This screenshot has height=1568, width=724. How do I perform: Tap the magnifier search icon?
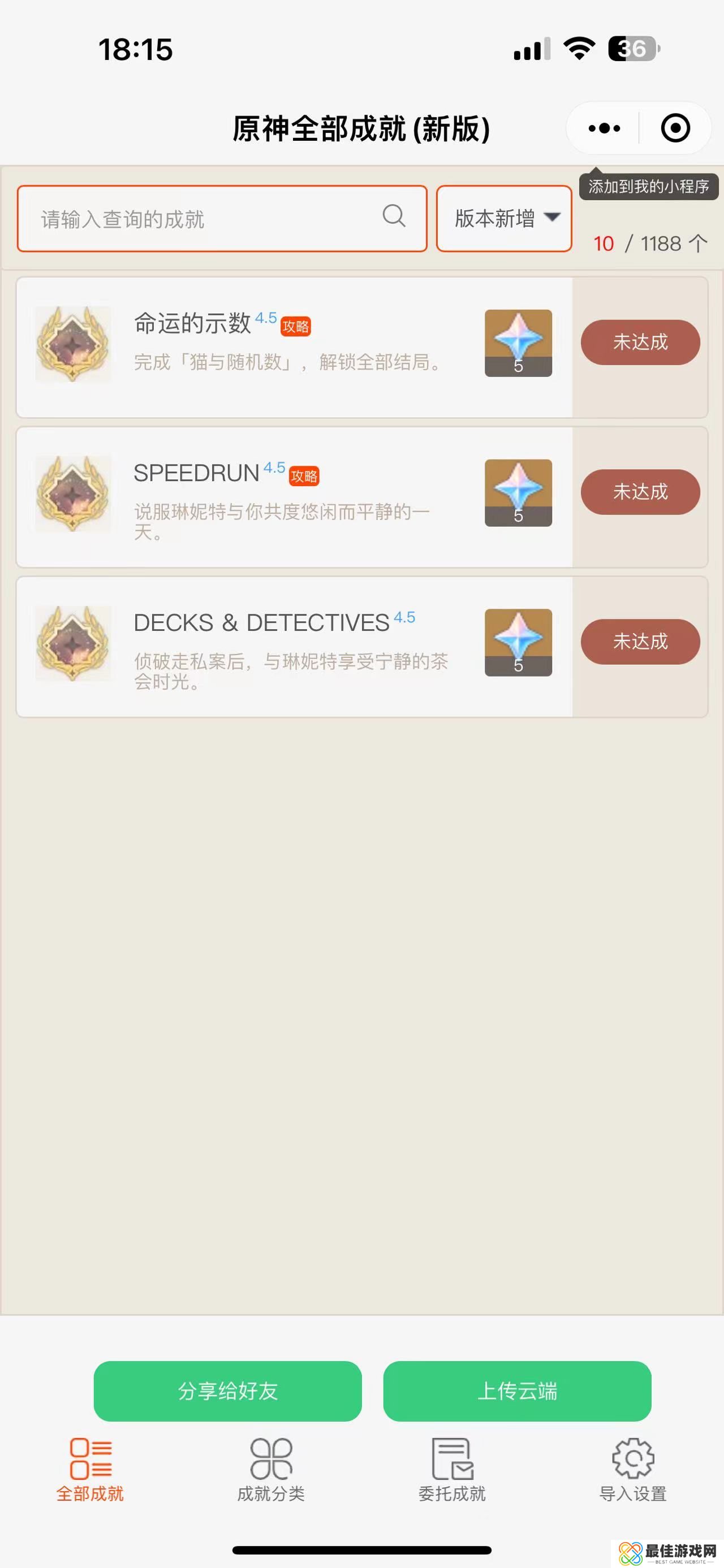coord(394,215)
